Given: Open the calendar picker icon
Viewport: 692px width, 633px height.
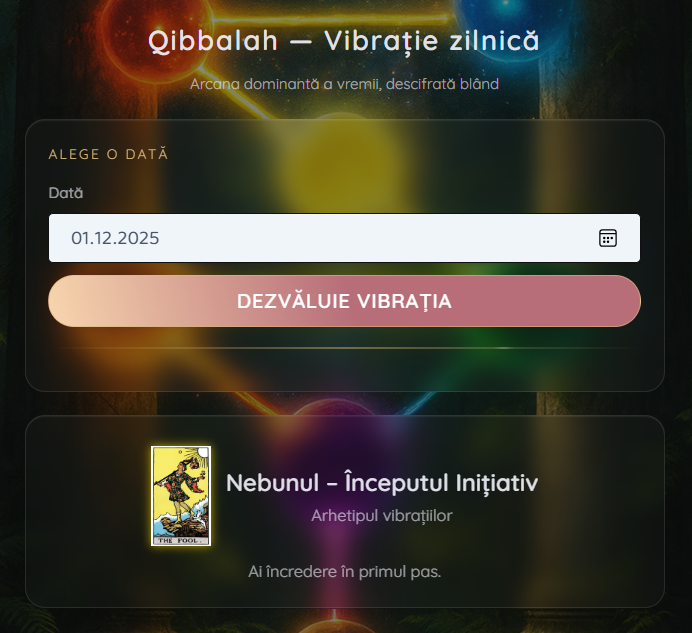Looking at the screenshot, I should pos(608,238).
